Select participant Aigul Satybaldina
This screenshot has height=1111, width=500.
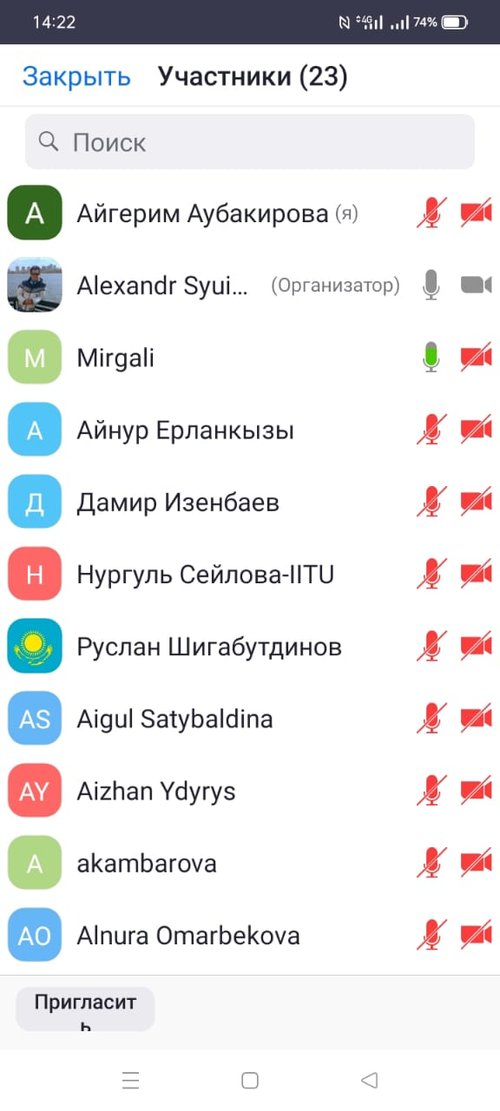(250, 718)
